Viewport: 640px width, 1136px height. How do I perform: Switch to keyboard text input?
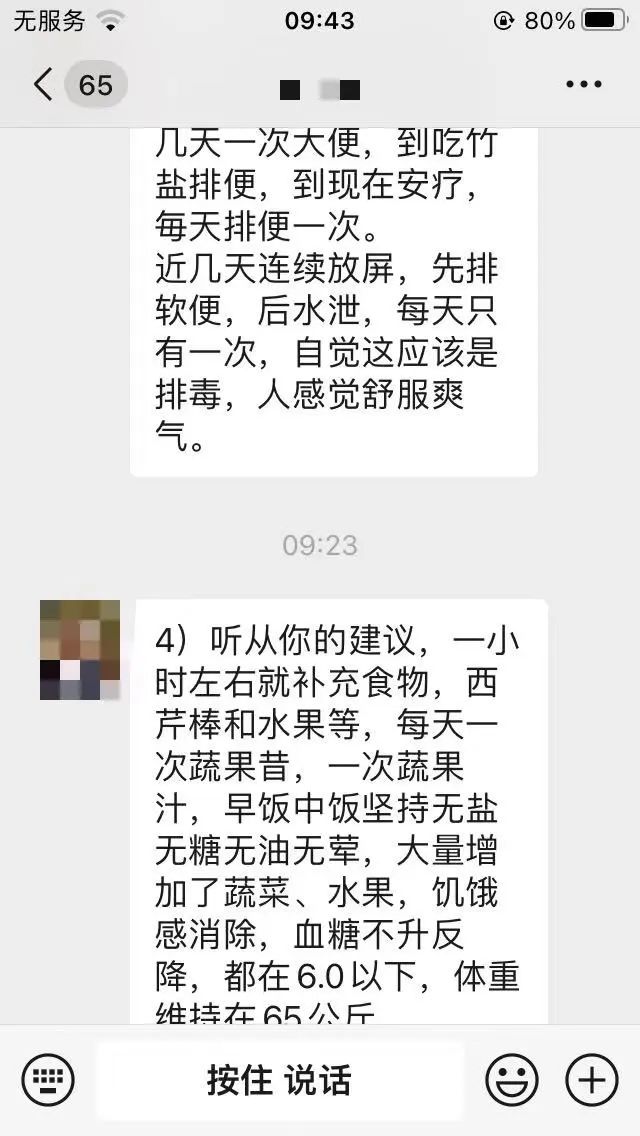tap(49, 1080)
